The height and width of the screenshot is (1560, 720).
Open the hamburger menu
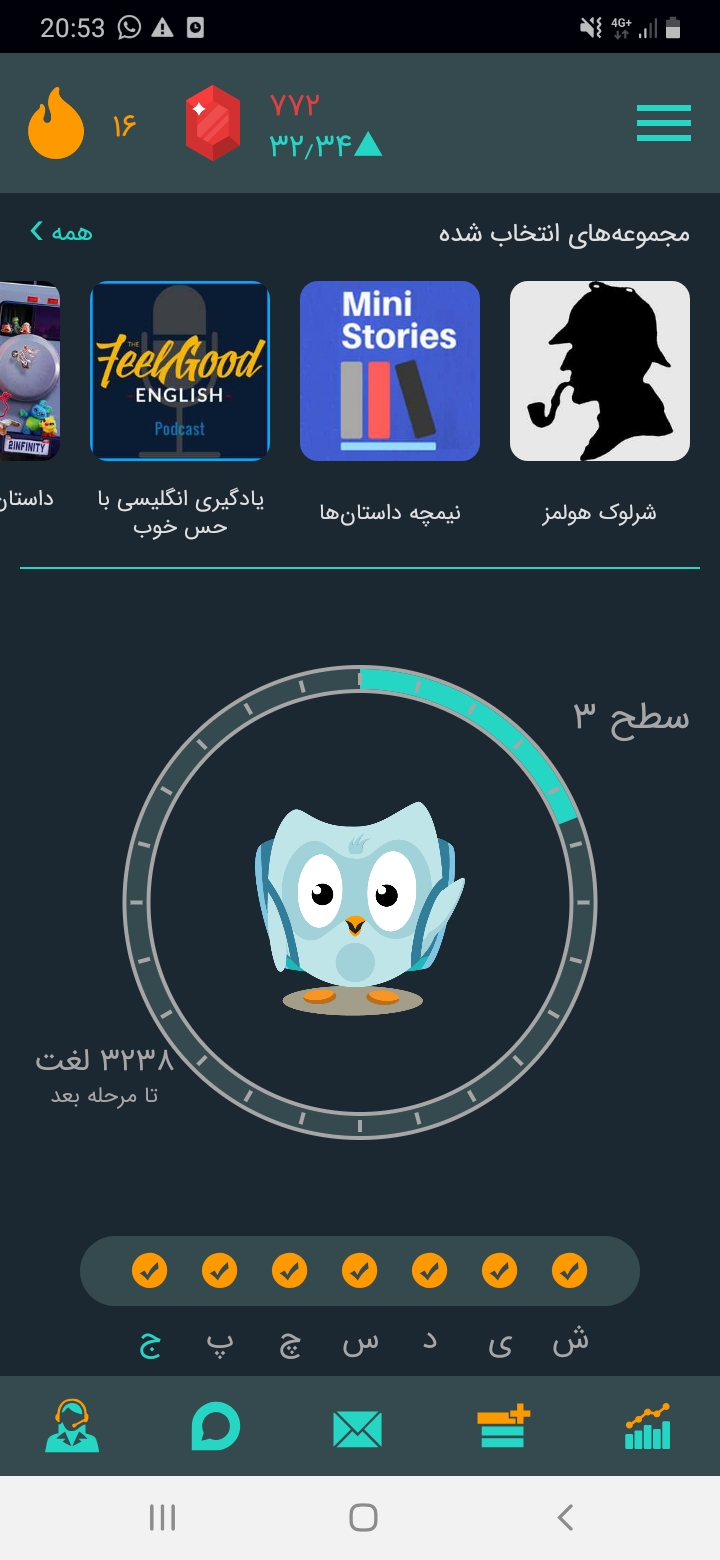point(664,123)
